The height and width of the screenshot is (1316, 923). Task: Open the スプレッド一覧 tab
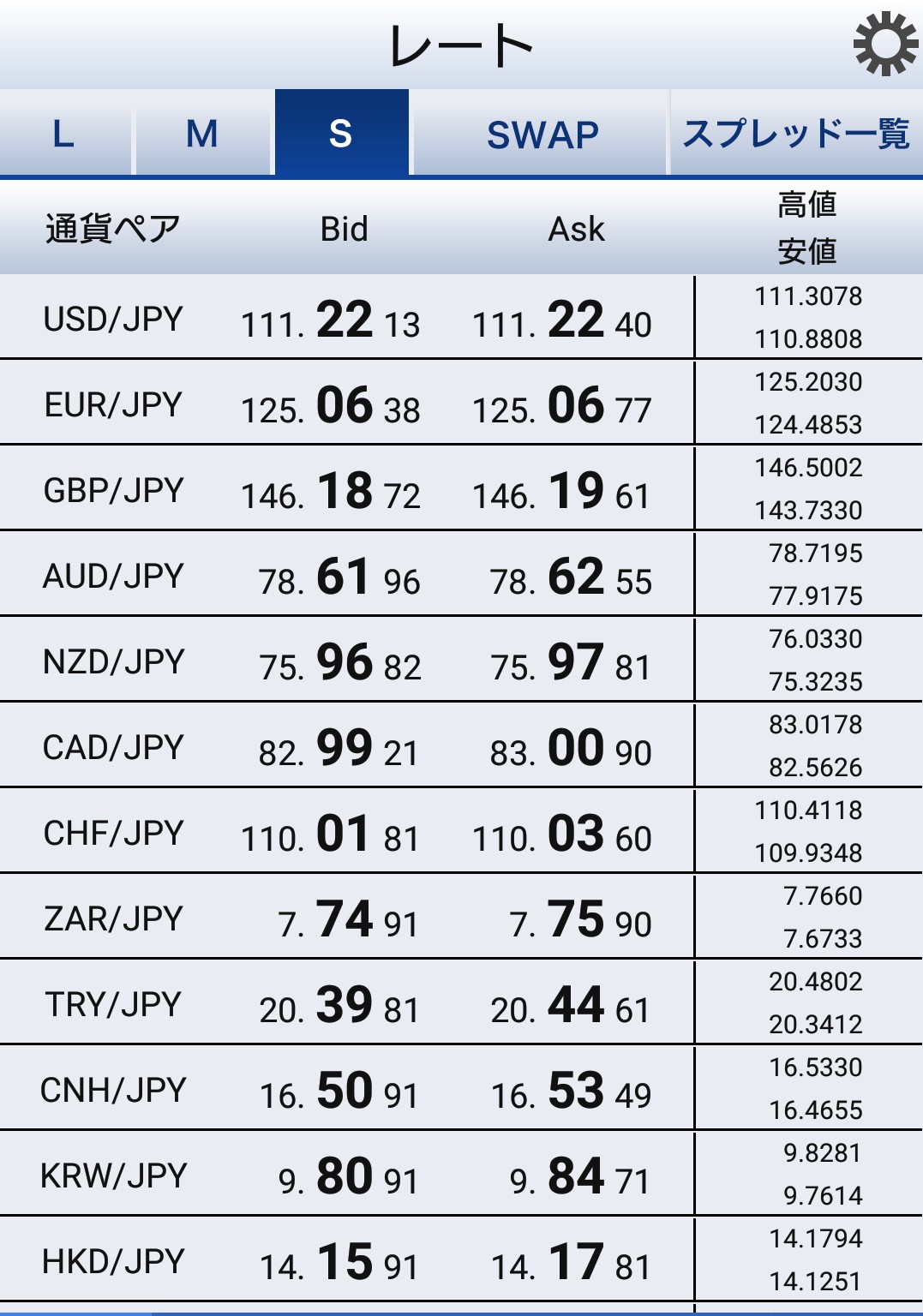point(795,135)
